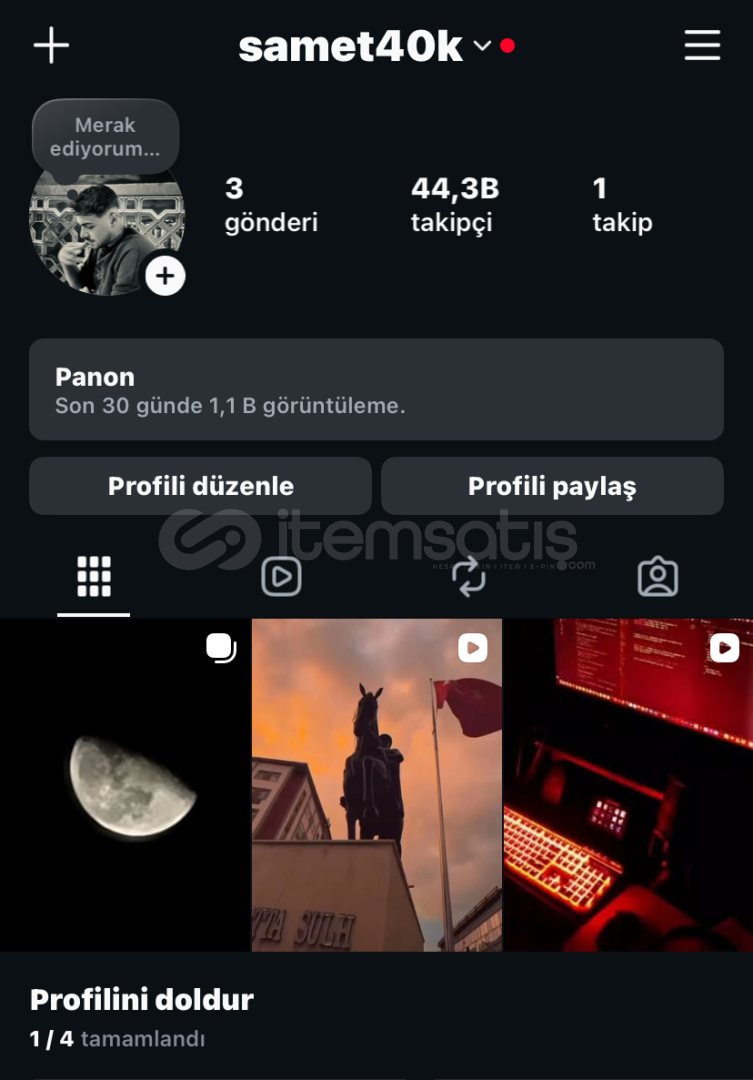
Task: Tap Profili paylaş to share the profile
Action: pos(552,486)
